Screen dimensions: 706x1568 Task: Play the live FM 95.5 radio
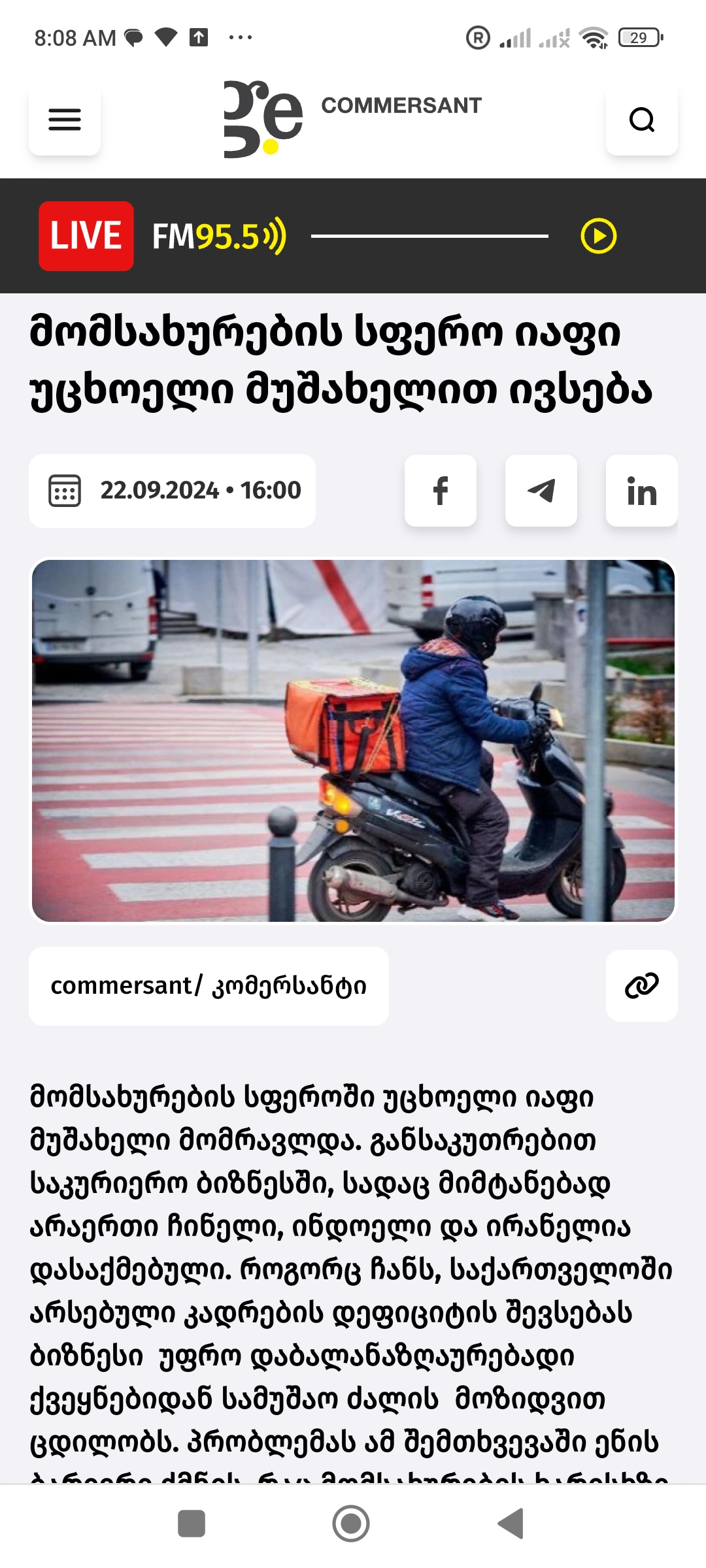coord(598,236)
